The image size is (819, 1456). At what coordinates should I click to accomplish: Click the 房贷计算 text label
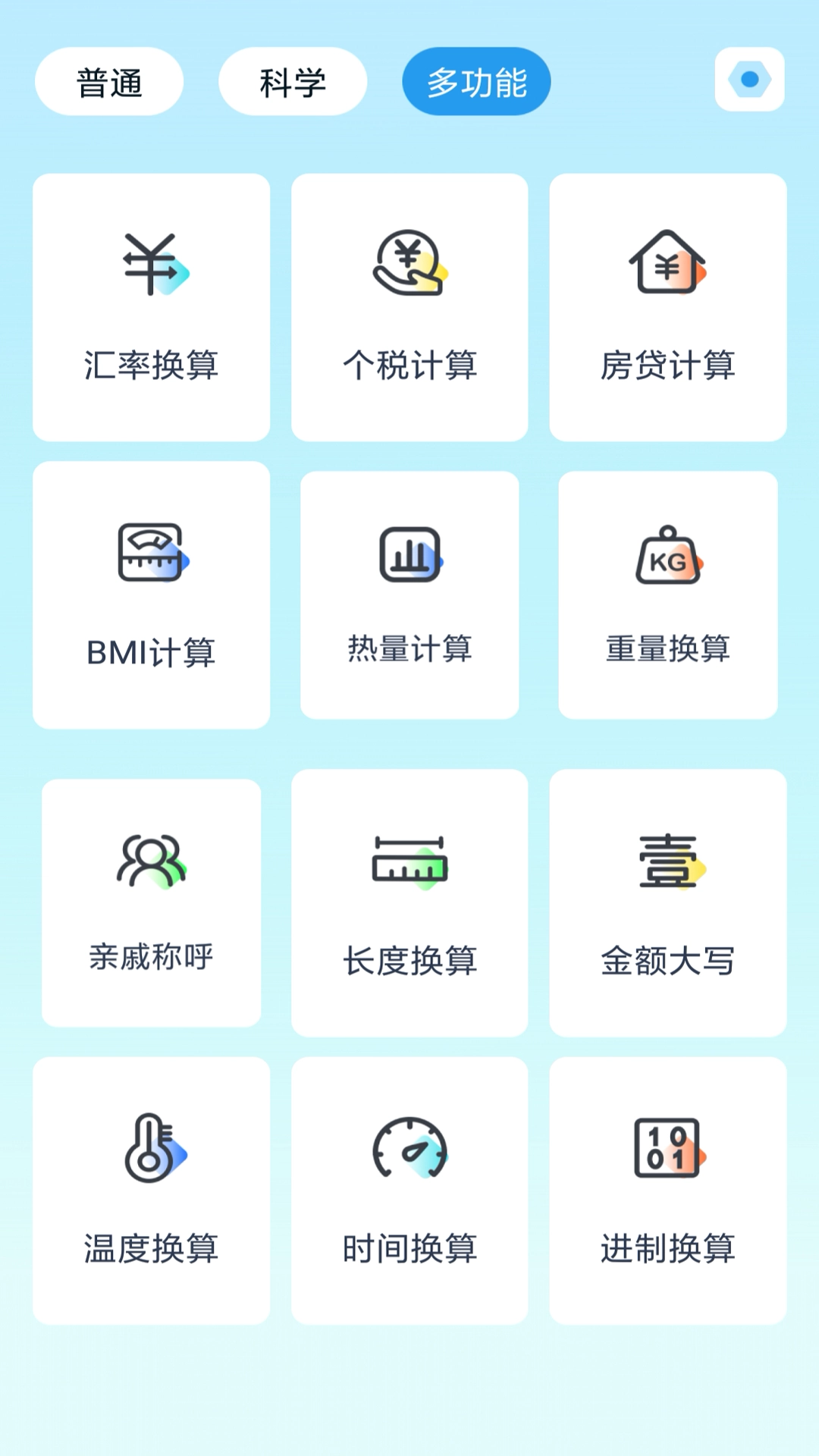coord(667,366)
